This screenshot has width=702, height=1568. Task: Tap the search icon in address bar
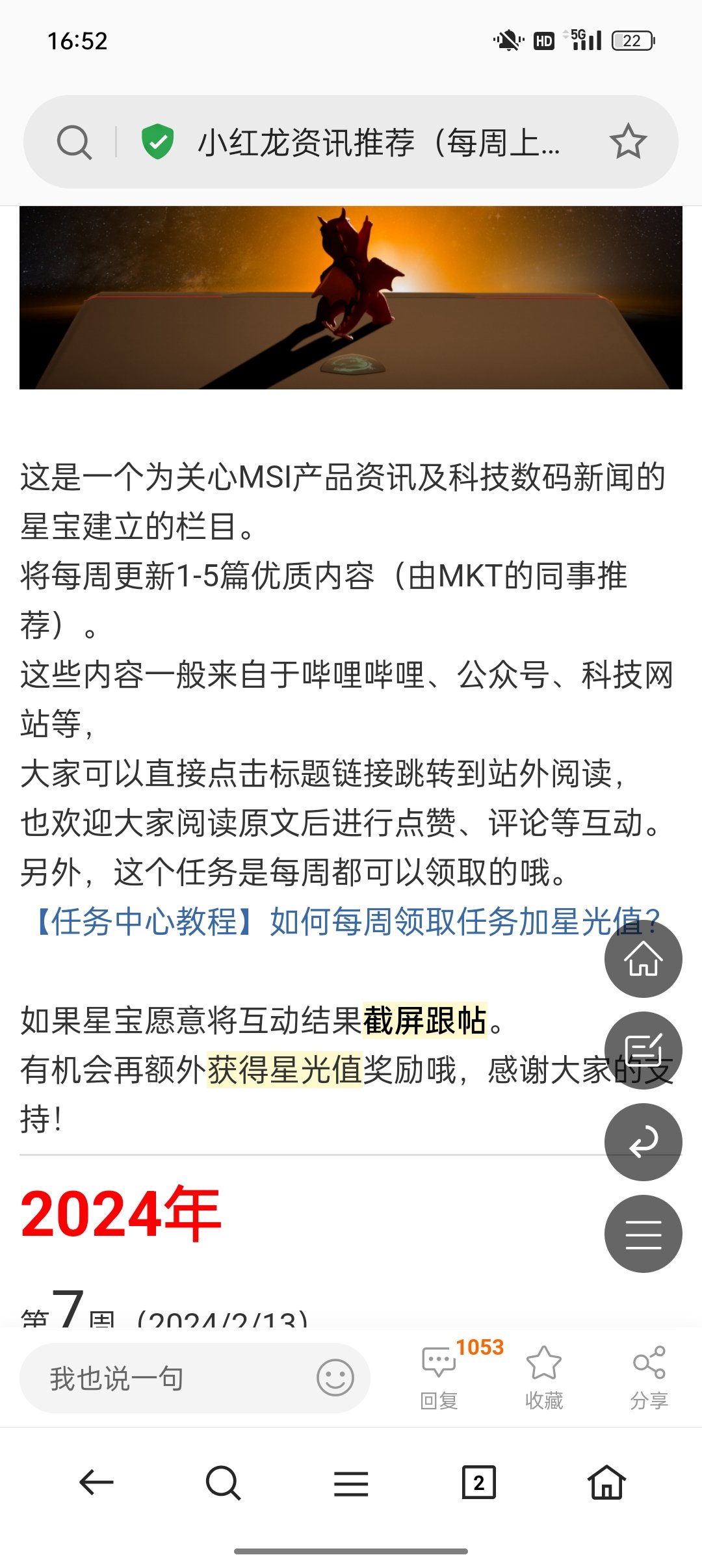[x=74, y=142]
